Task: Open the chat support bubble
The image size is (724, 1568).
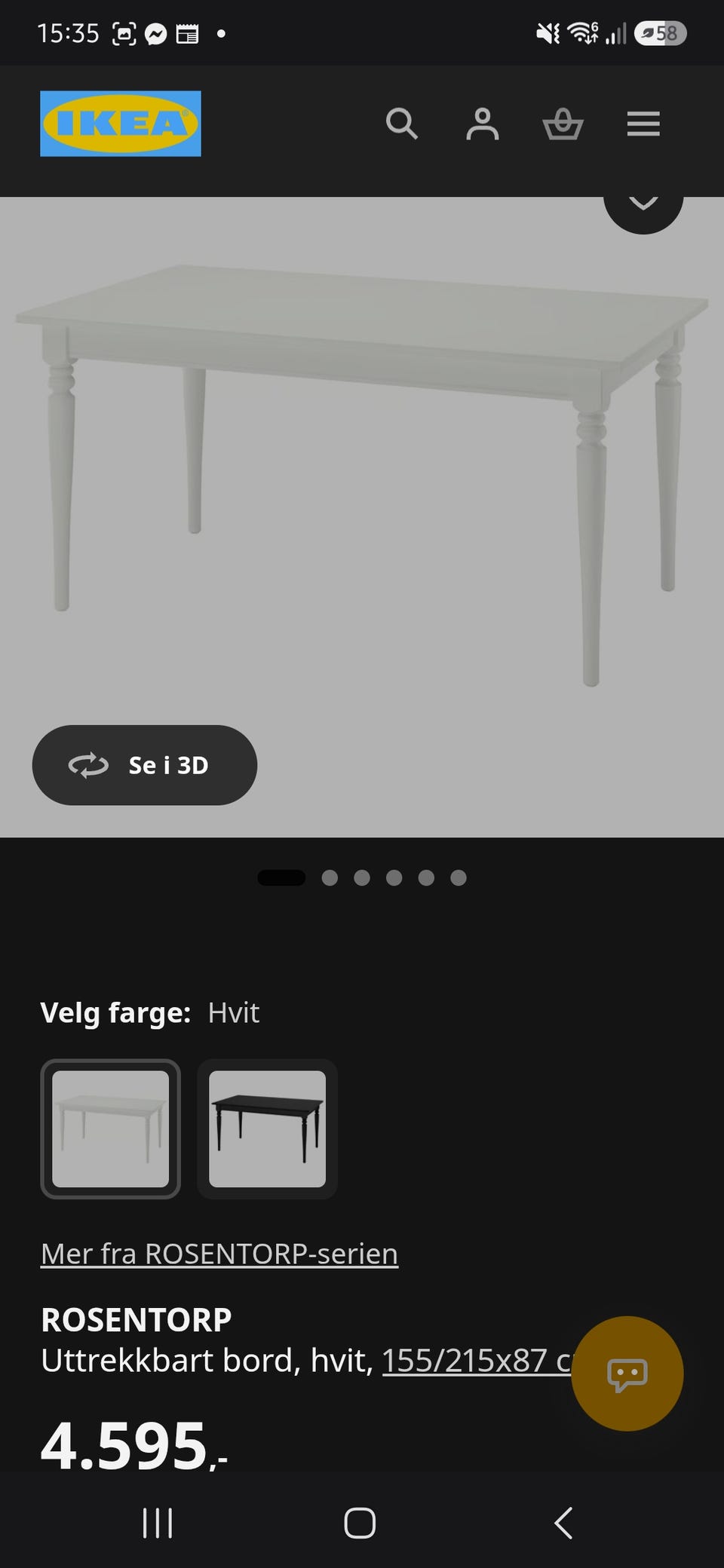Action: 627,1374
